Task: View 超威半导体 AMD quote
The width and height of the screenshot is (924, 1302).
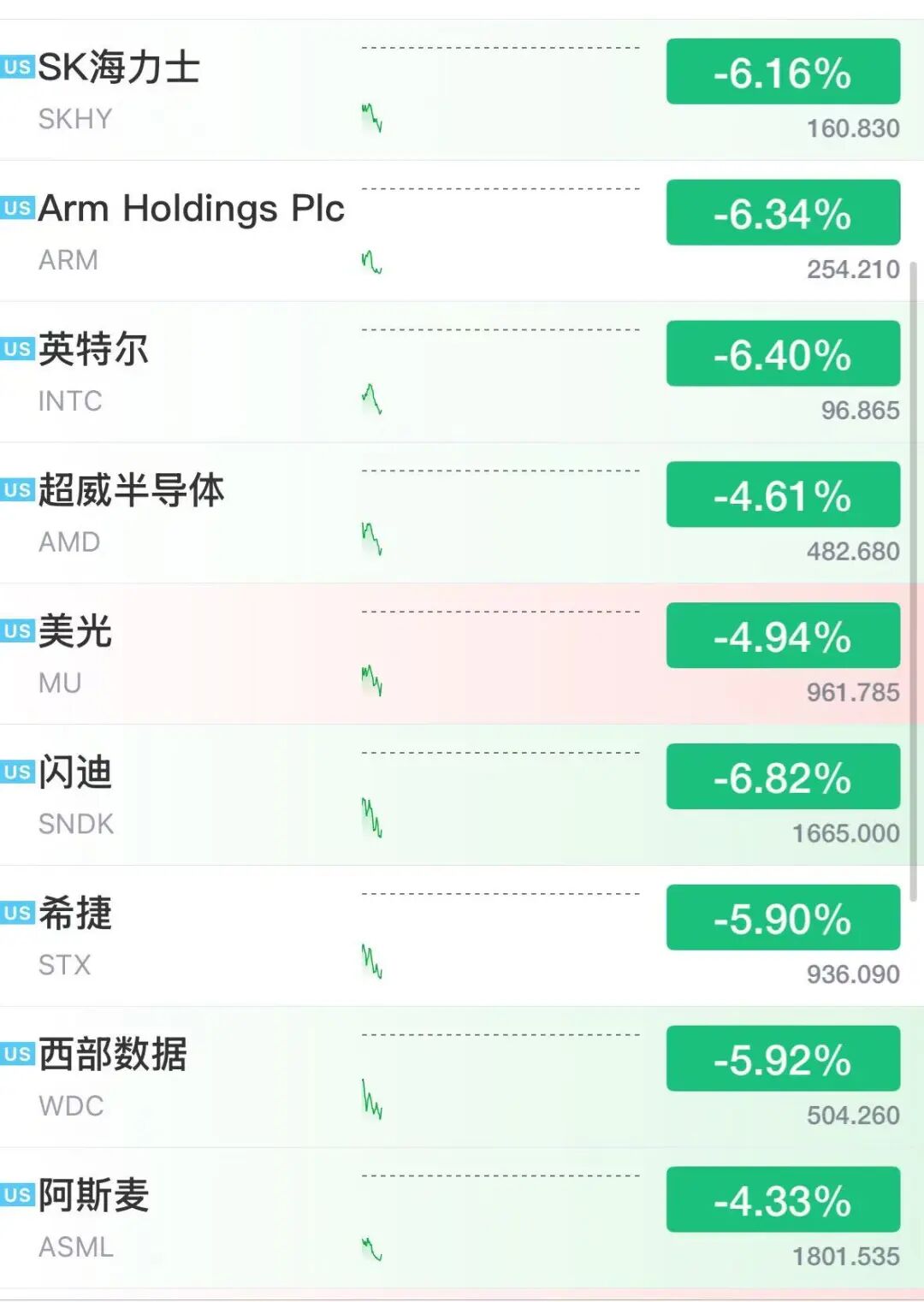Action: pos(462,513)
